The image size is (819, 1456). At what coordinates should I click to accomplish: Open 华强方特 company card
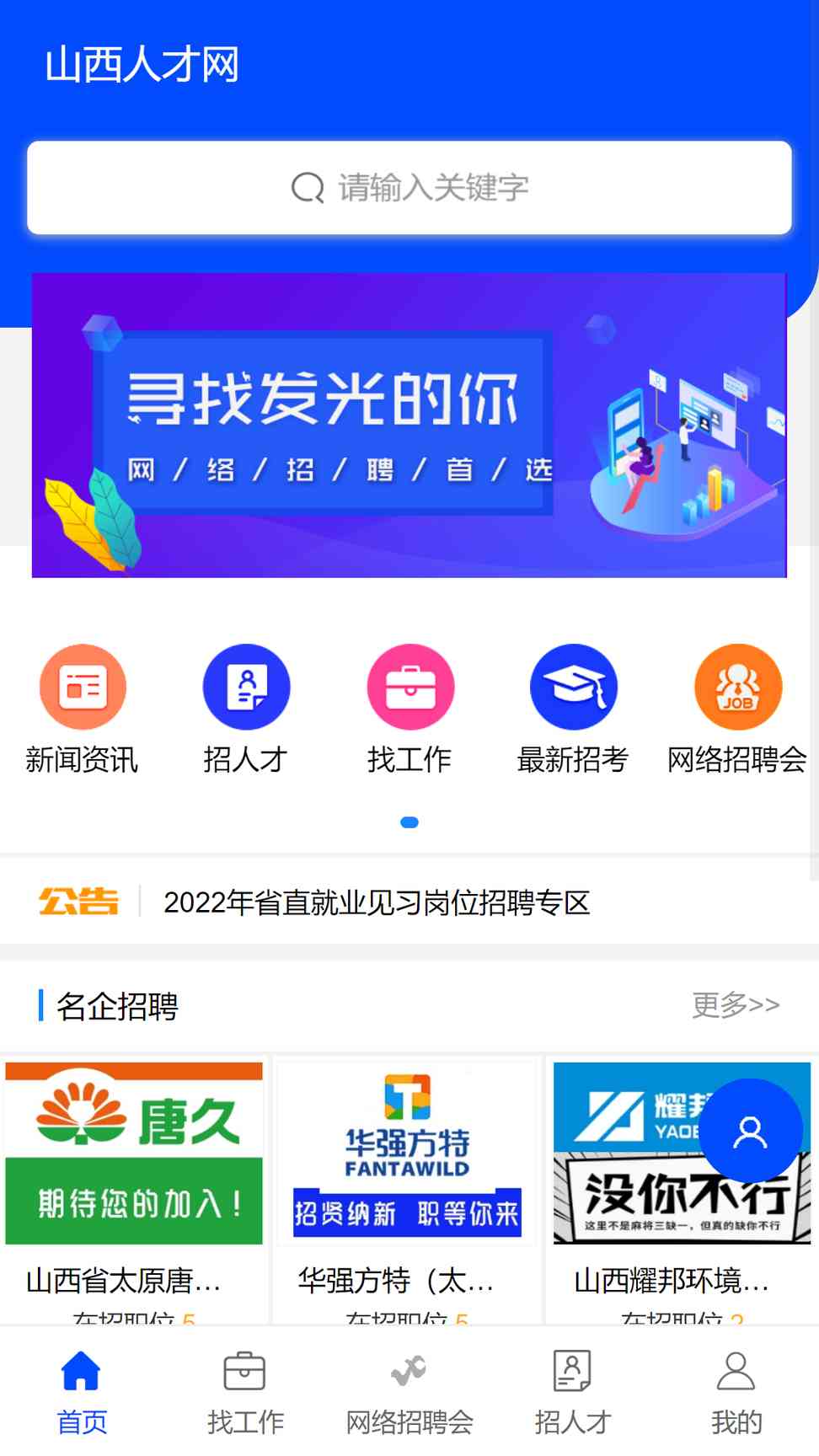point(407,1190)
